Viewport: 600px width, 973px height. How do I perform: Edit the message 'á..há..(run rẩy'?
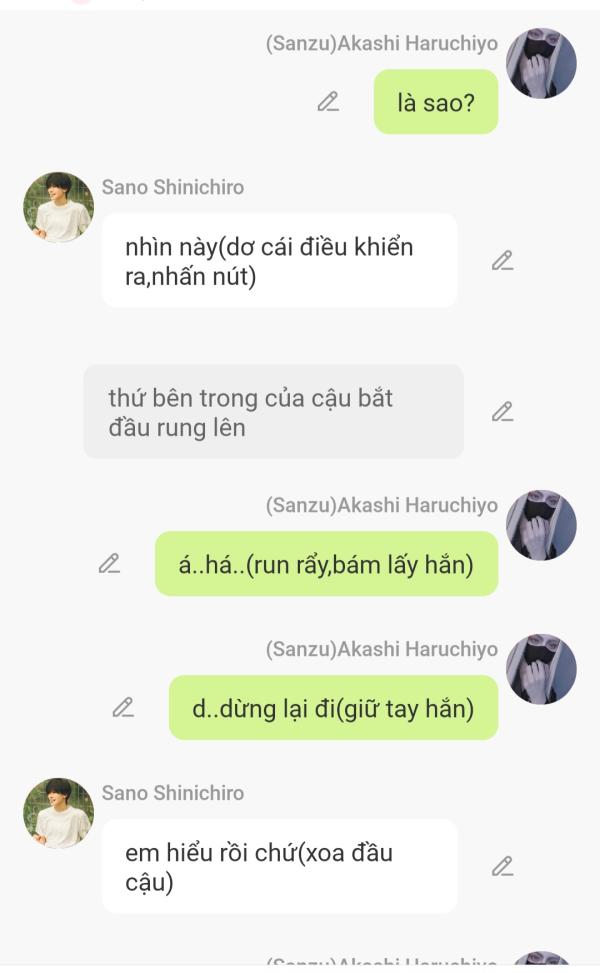click(109, 564)
